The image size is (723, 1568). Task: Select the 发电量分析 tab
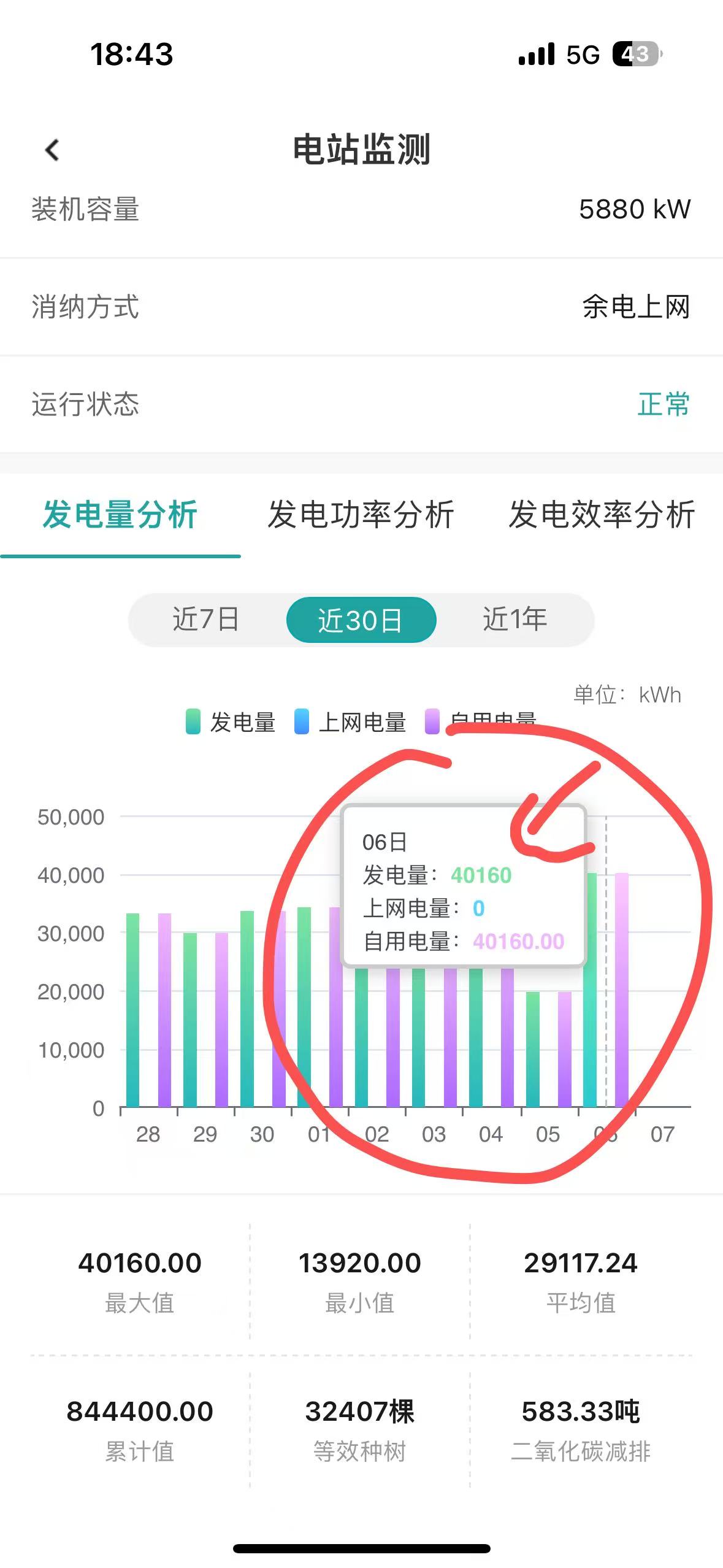coord(120,514)
